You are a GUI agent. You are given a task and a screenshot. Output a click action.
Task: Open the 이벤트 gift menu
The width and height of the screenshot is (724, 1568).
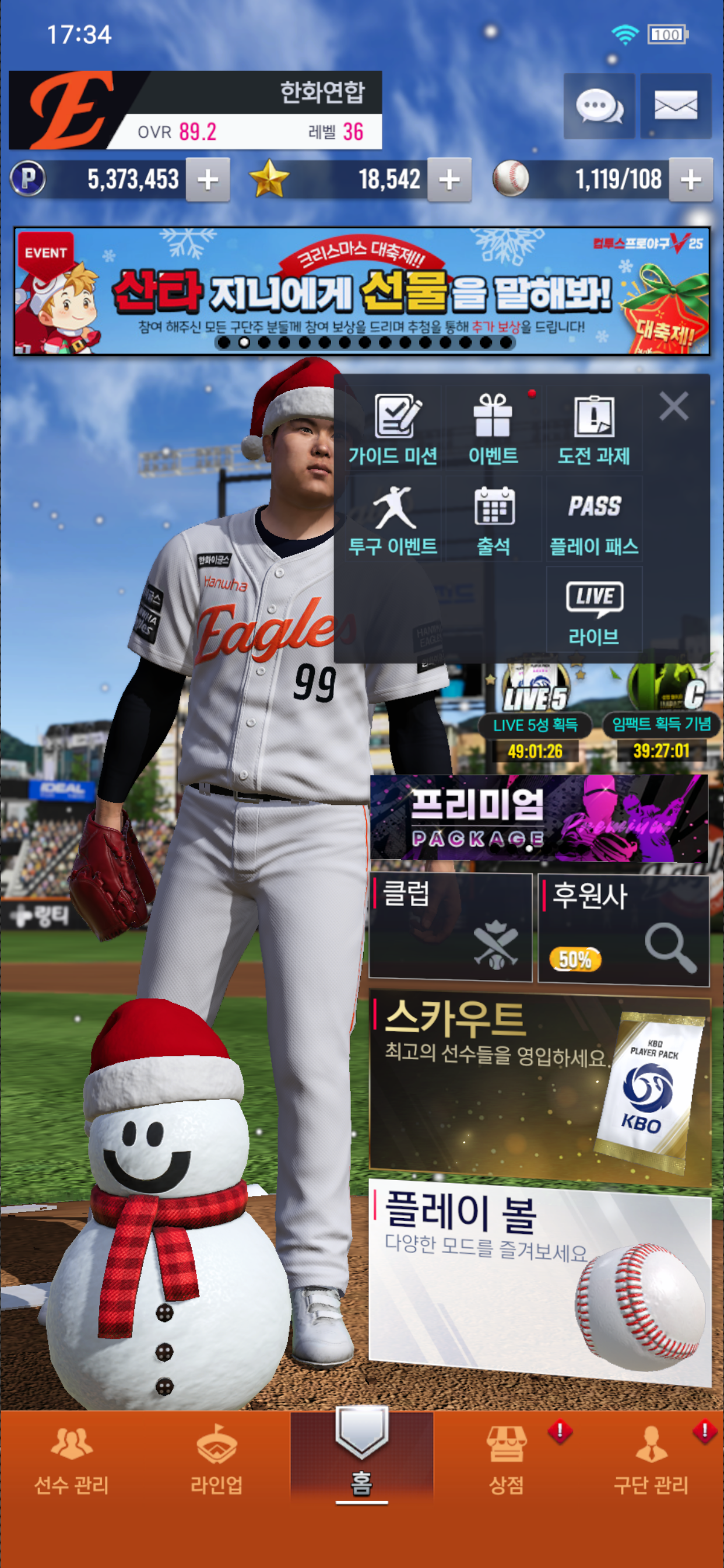pyautogui.click(x=493, y=429)
